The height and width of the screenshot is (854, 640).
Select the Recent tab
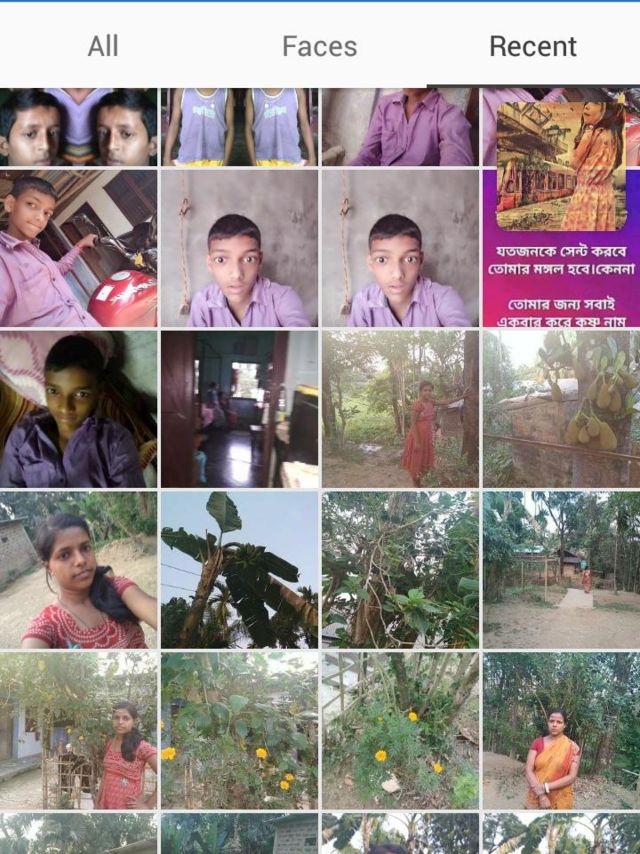pos(532,46)
